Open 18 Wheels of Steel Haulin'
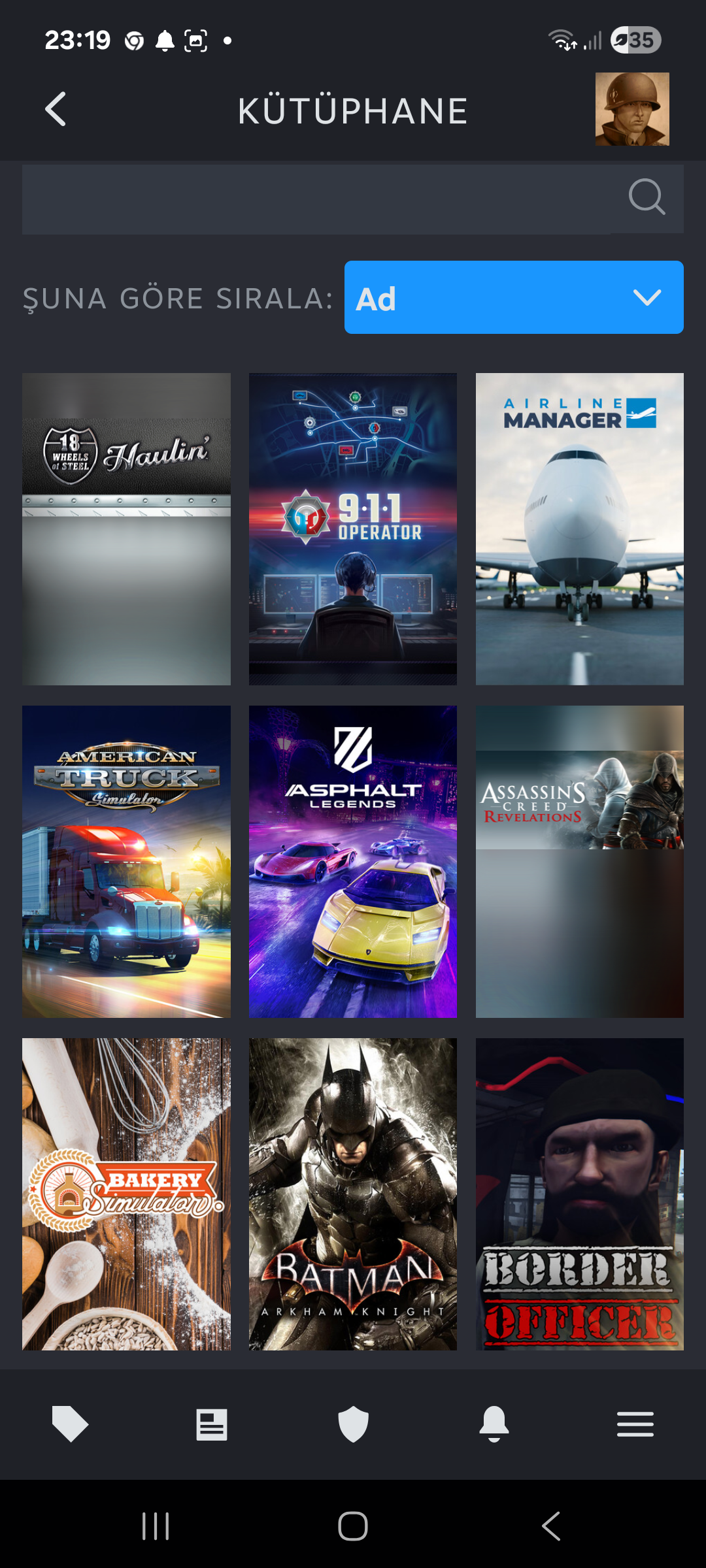This screenshot has width=706, height=1568. coord(126,529)
